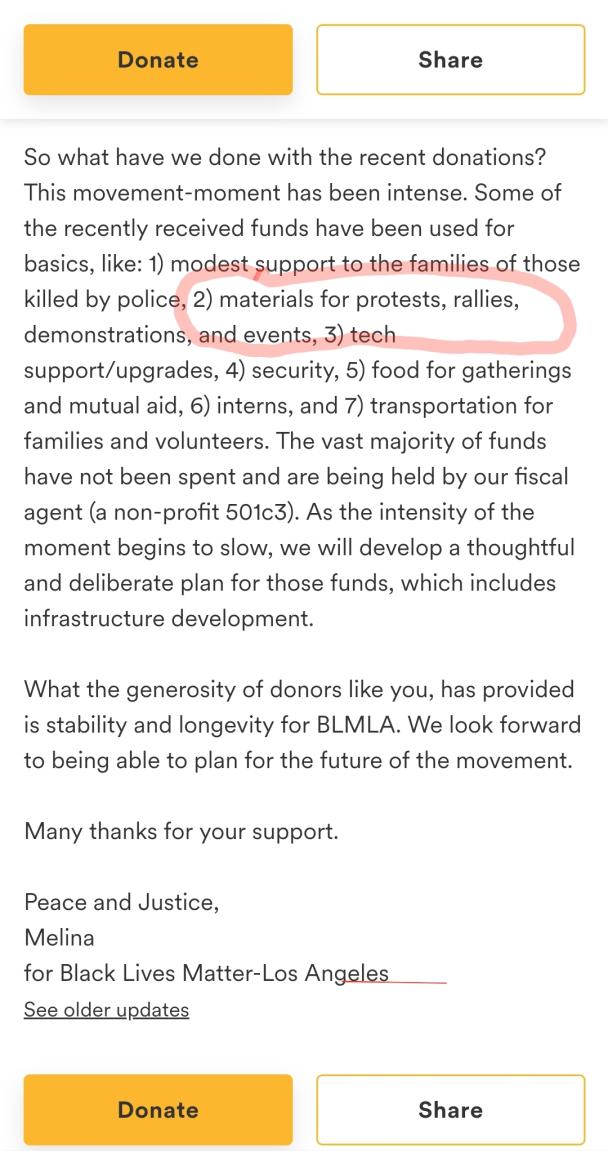Viewport: 608px width, 1151px height.
Task: Open the See older updates link
Action: coord(106,1010)
